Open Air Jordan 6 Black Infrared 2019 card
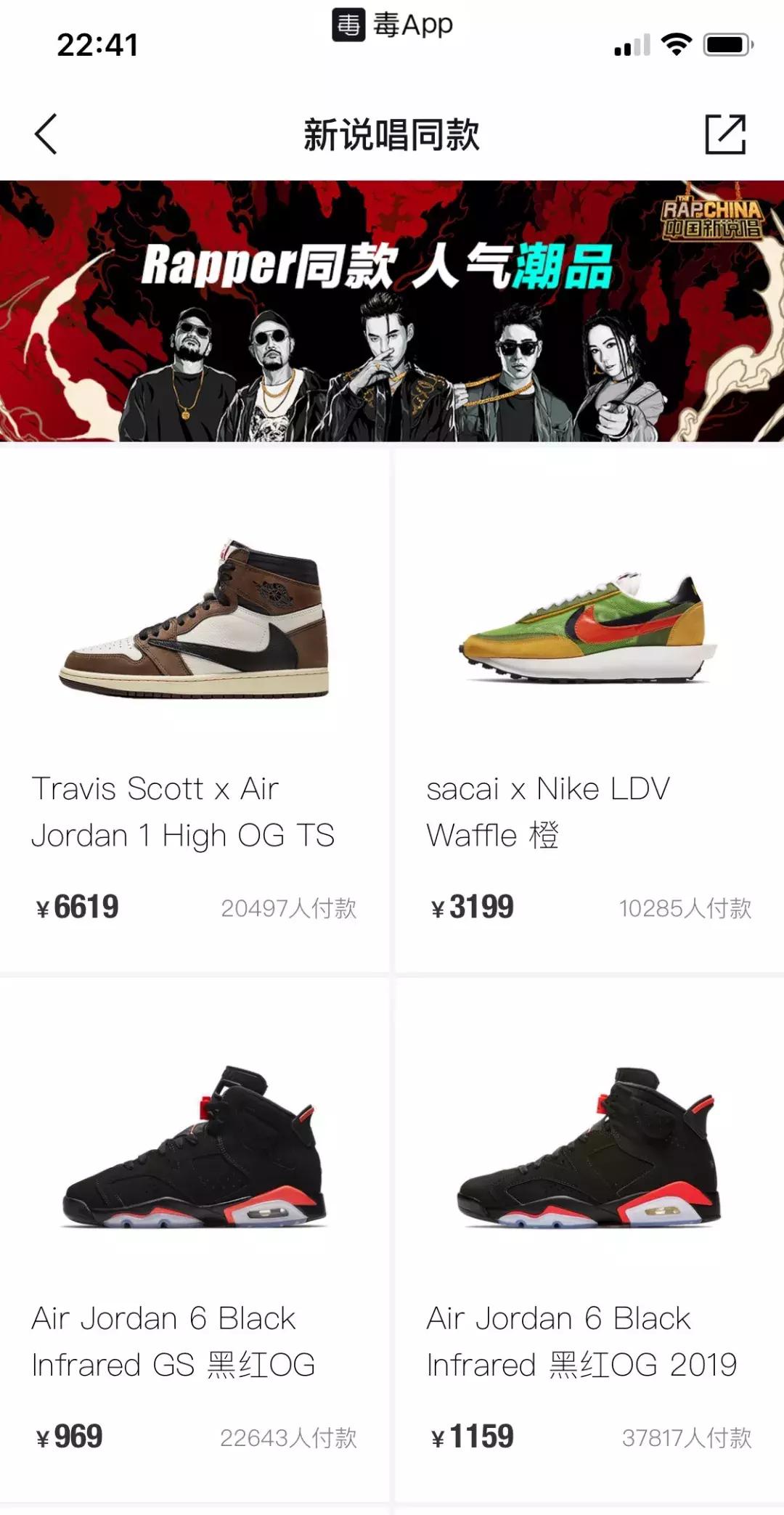The width and height of the screenshot is (784, 1515). point(589,1240)
